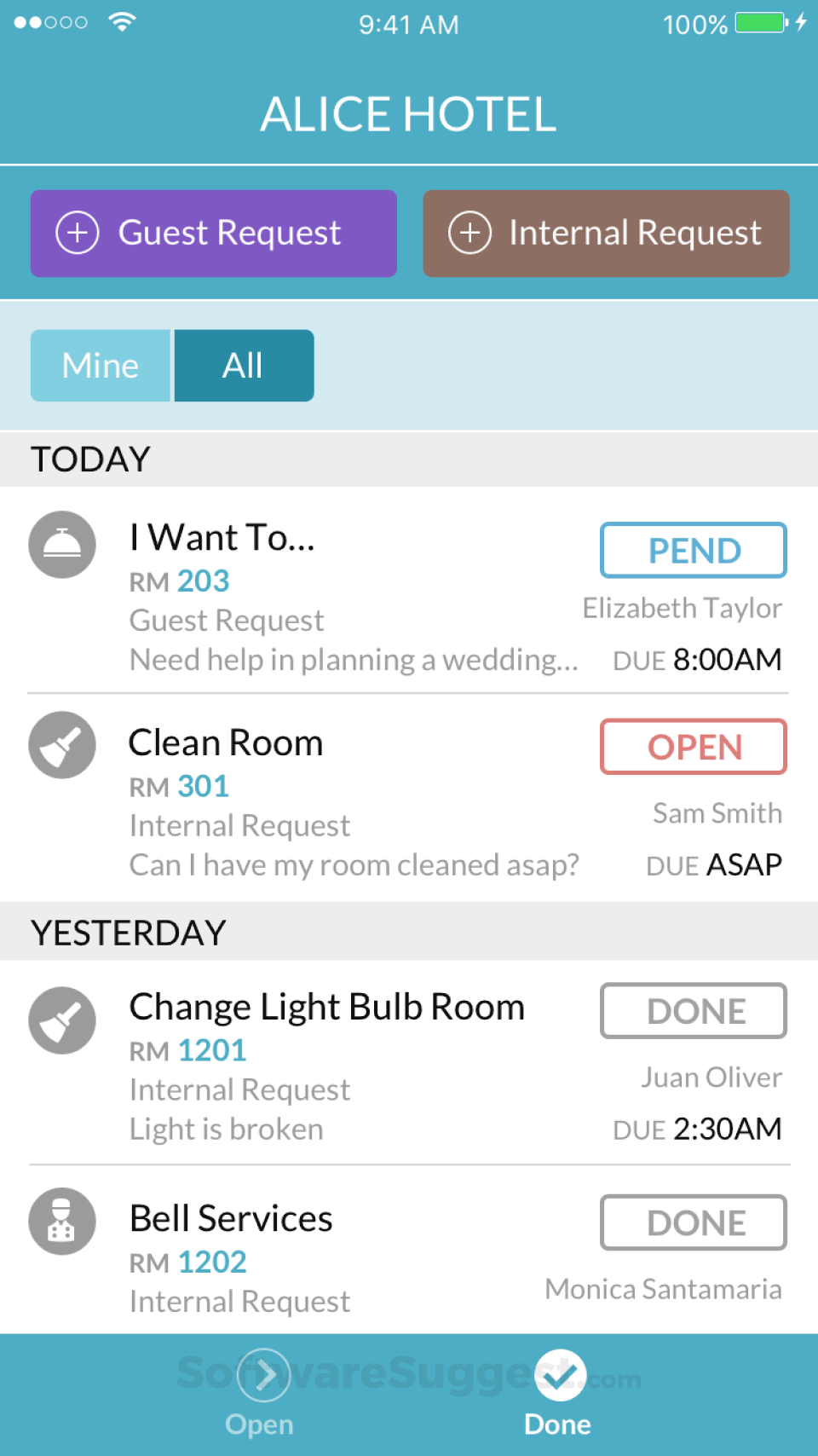Image resolution: width=818 pixels, height=1456 pixels.
Task: Open the OPEN status of Clean Room
Action: click(x=693, y=747)
